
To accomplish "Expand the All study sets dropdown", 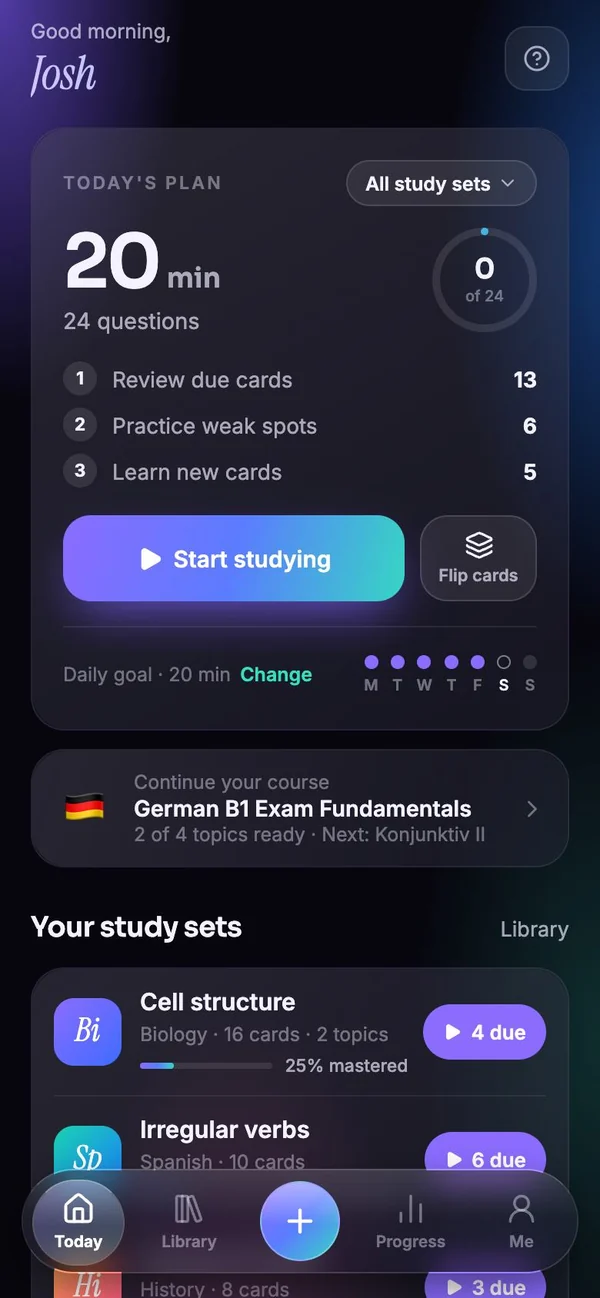I will pos(441,184).
